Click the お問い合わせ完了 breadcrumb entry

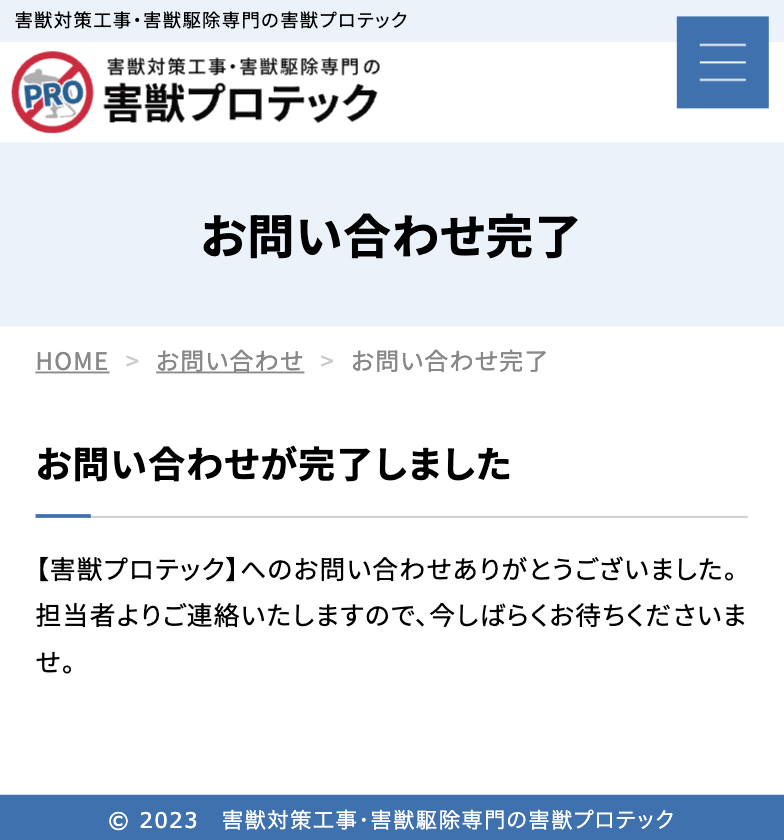[x=447, y=361]
